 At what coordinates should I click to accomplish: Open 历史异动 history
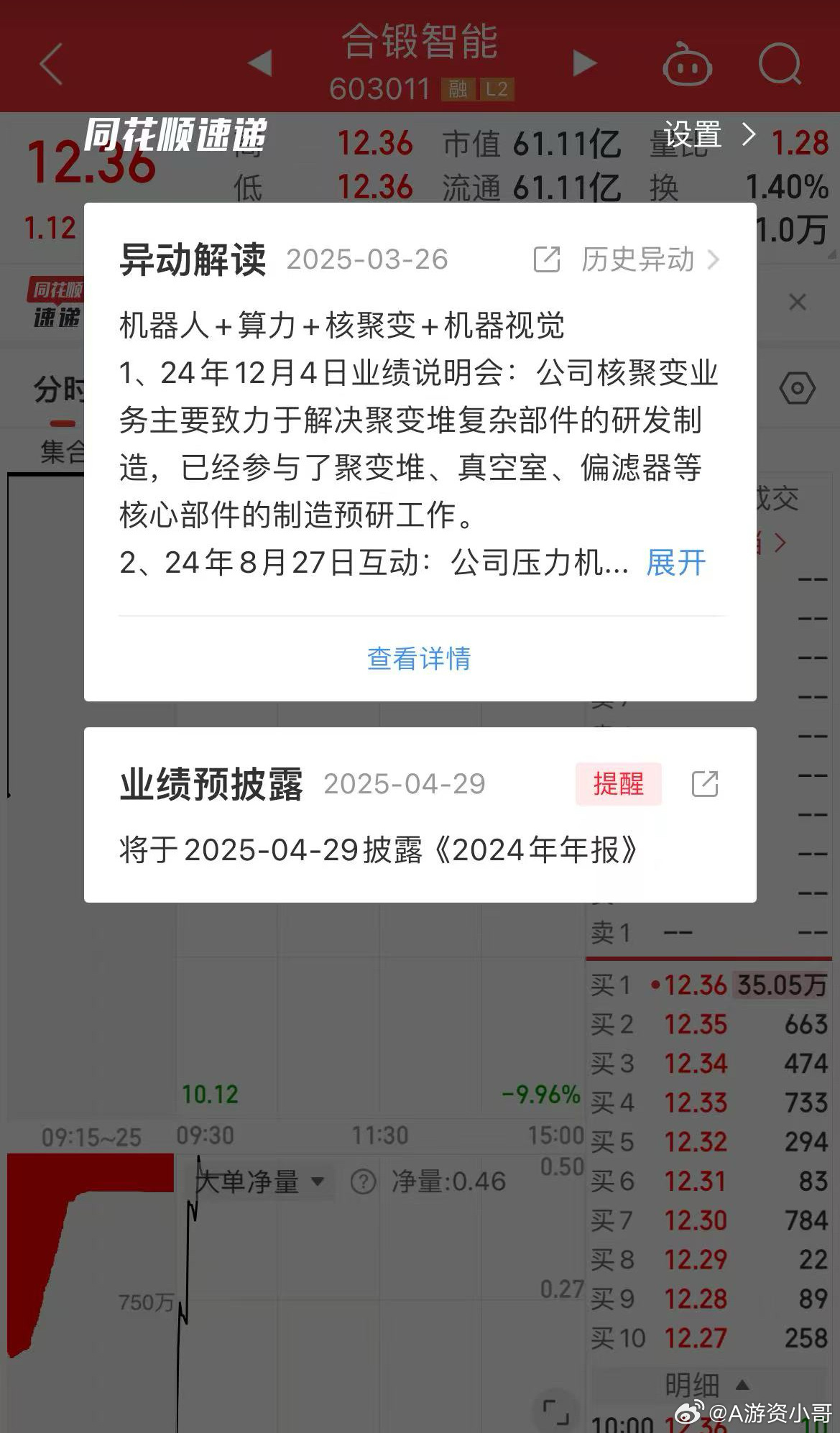point(650,259)
